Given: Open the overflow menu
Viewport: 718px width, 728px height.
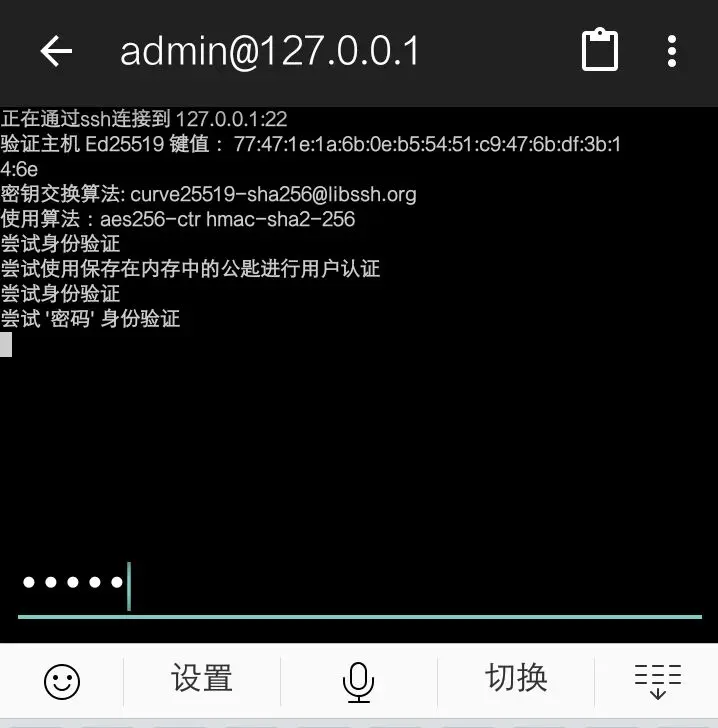Looking at the screenshot, I should tap(671, 51).
